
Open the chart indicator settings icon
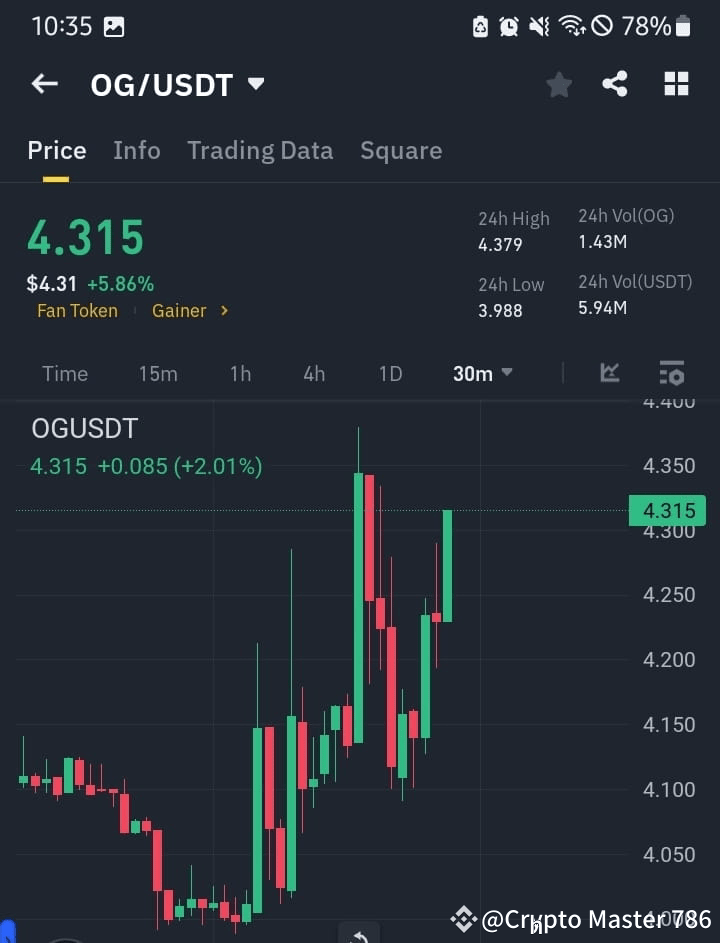671,373
